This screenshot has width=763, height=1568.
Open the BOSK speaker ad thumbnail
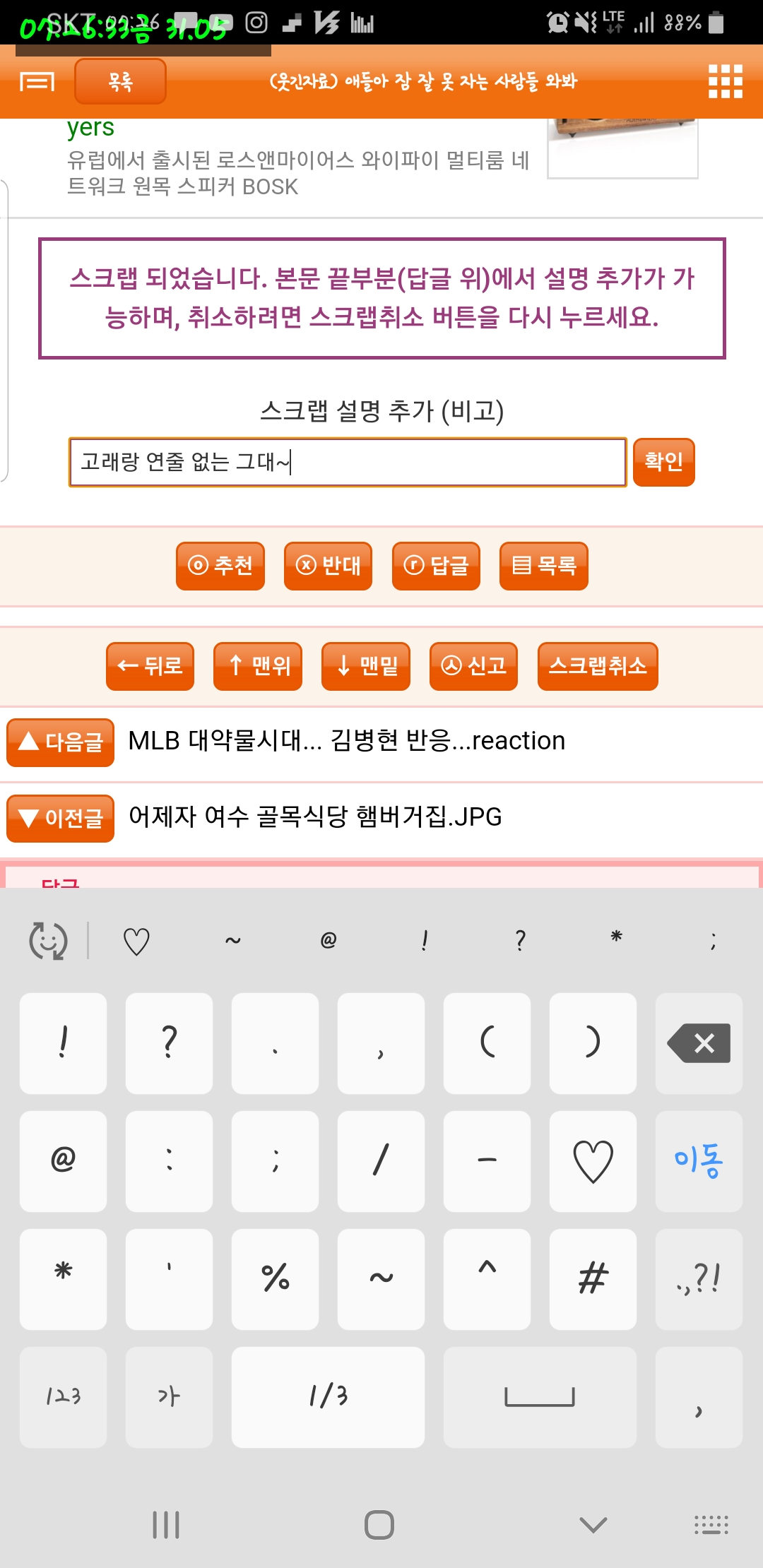pos(622,147)
